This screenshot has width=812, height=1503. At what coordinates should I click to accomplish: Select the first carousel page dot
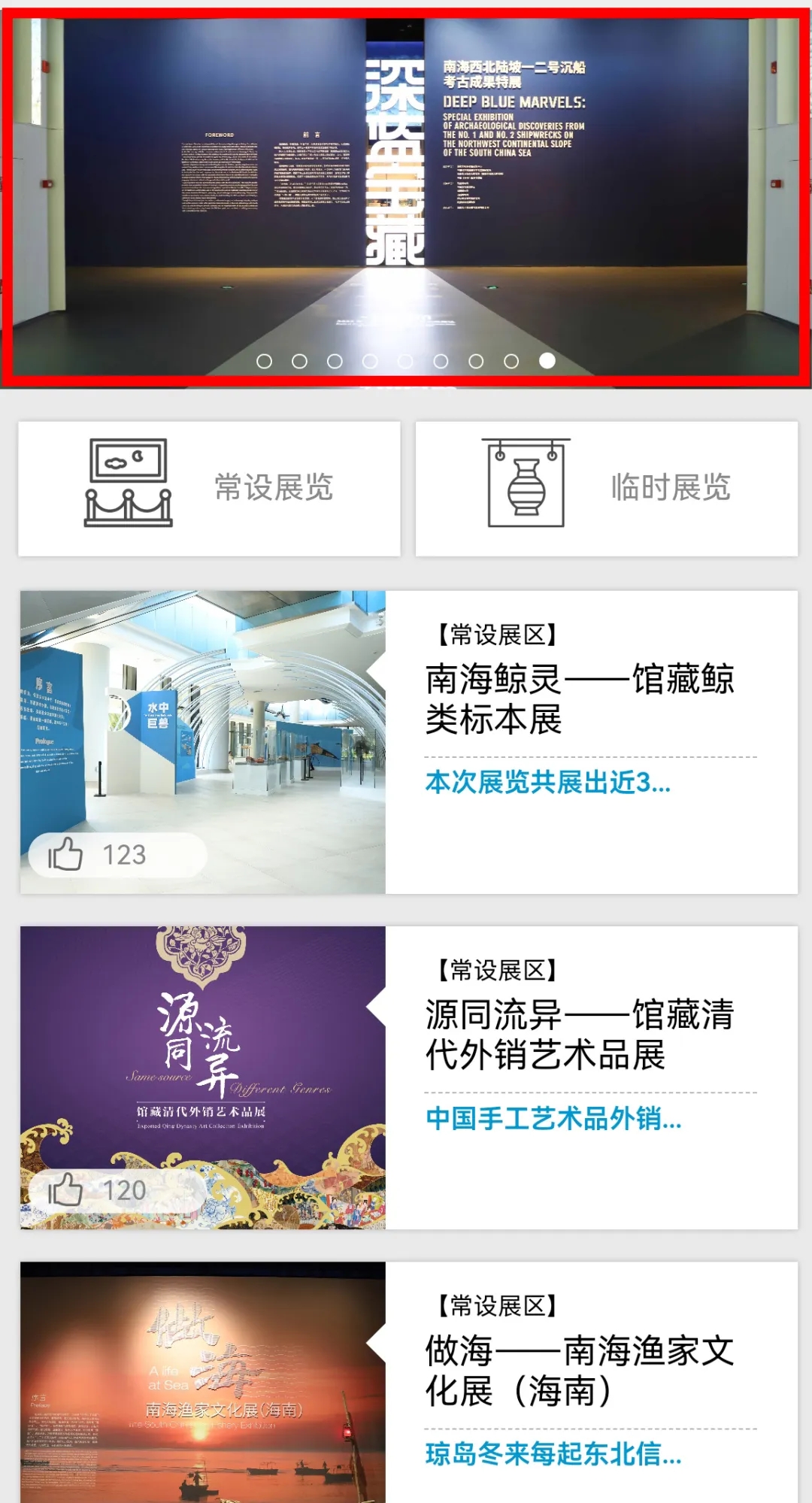coord(264,362)
